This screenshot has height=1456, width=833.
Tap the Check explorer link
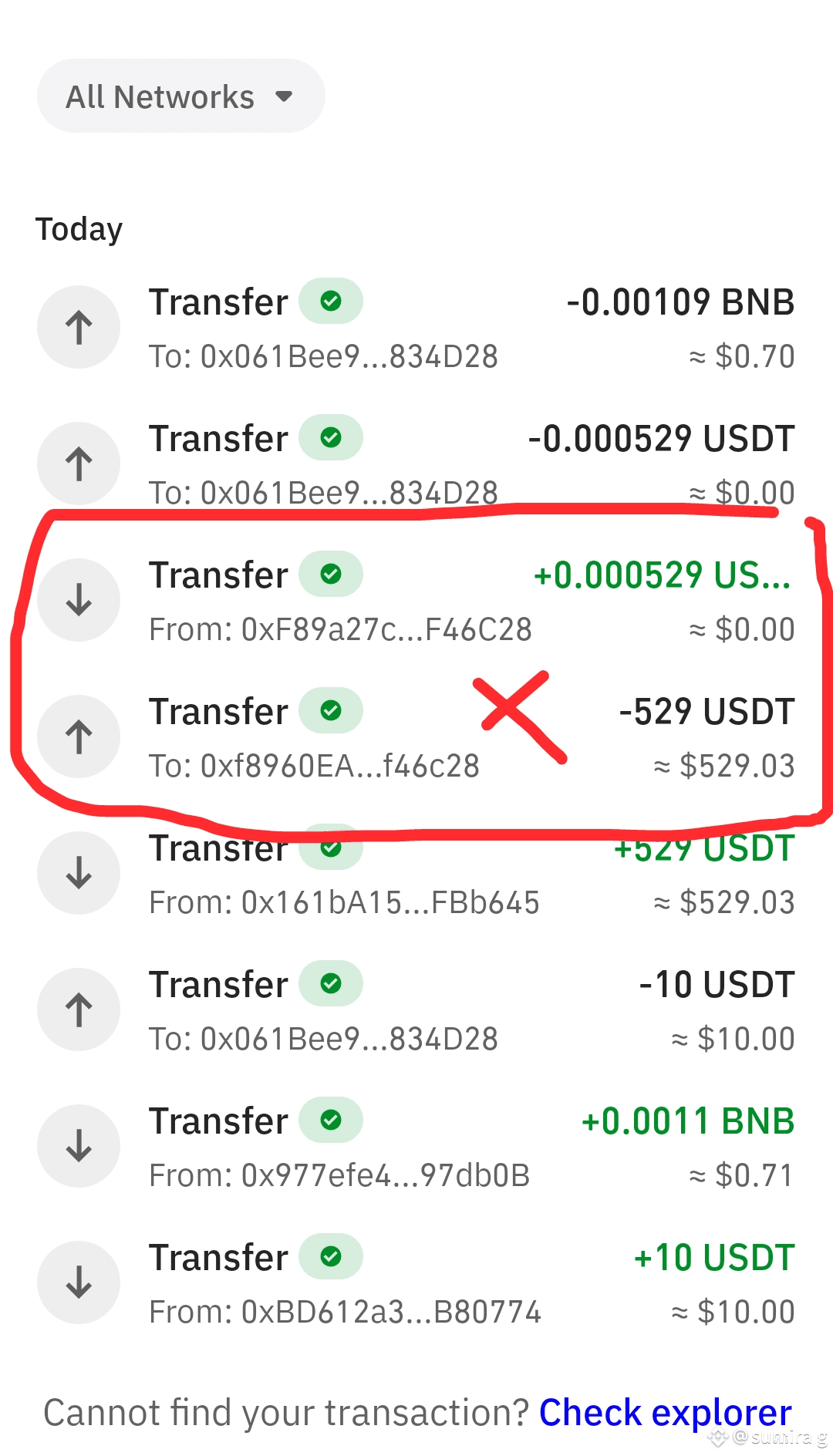point(665,1413)
